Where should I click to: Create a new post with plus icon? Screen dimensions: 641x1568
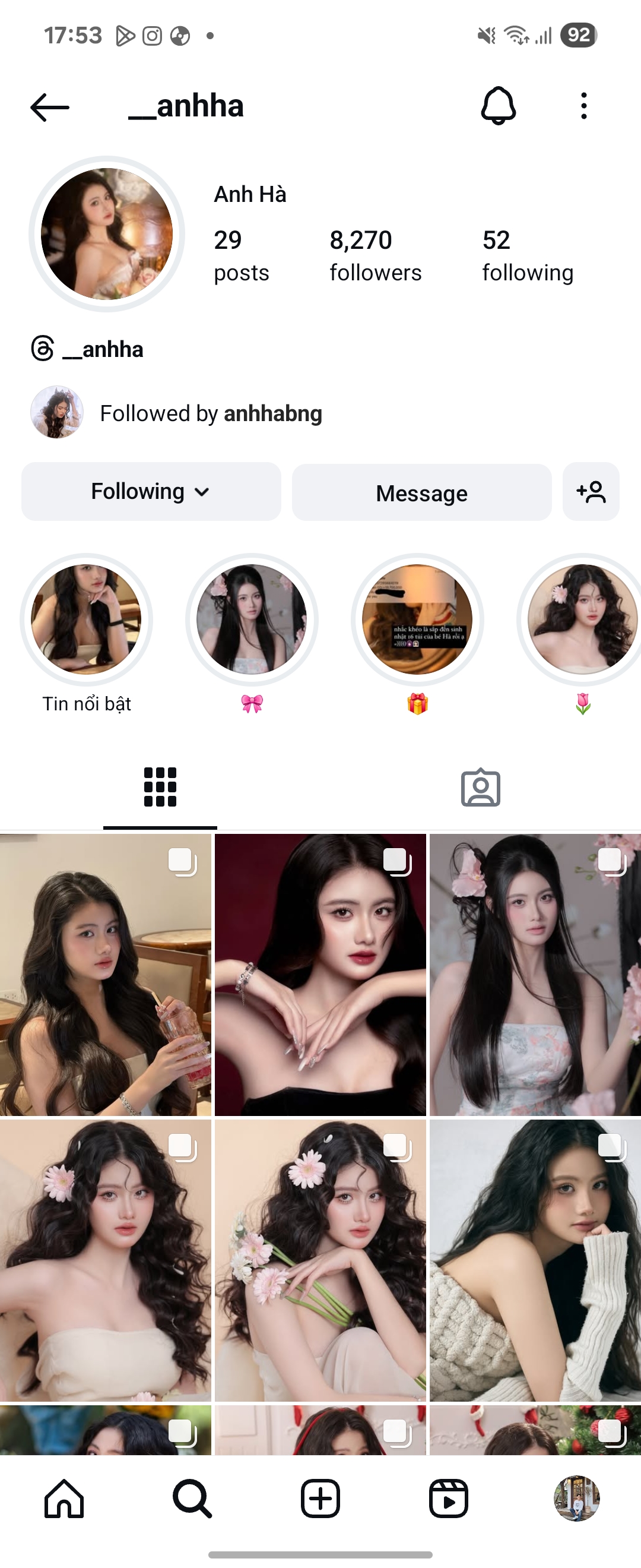pos(320,1499)
